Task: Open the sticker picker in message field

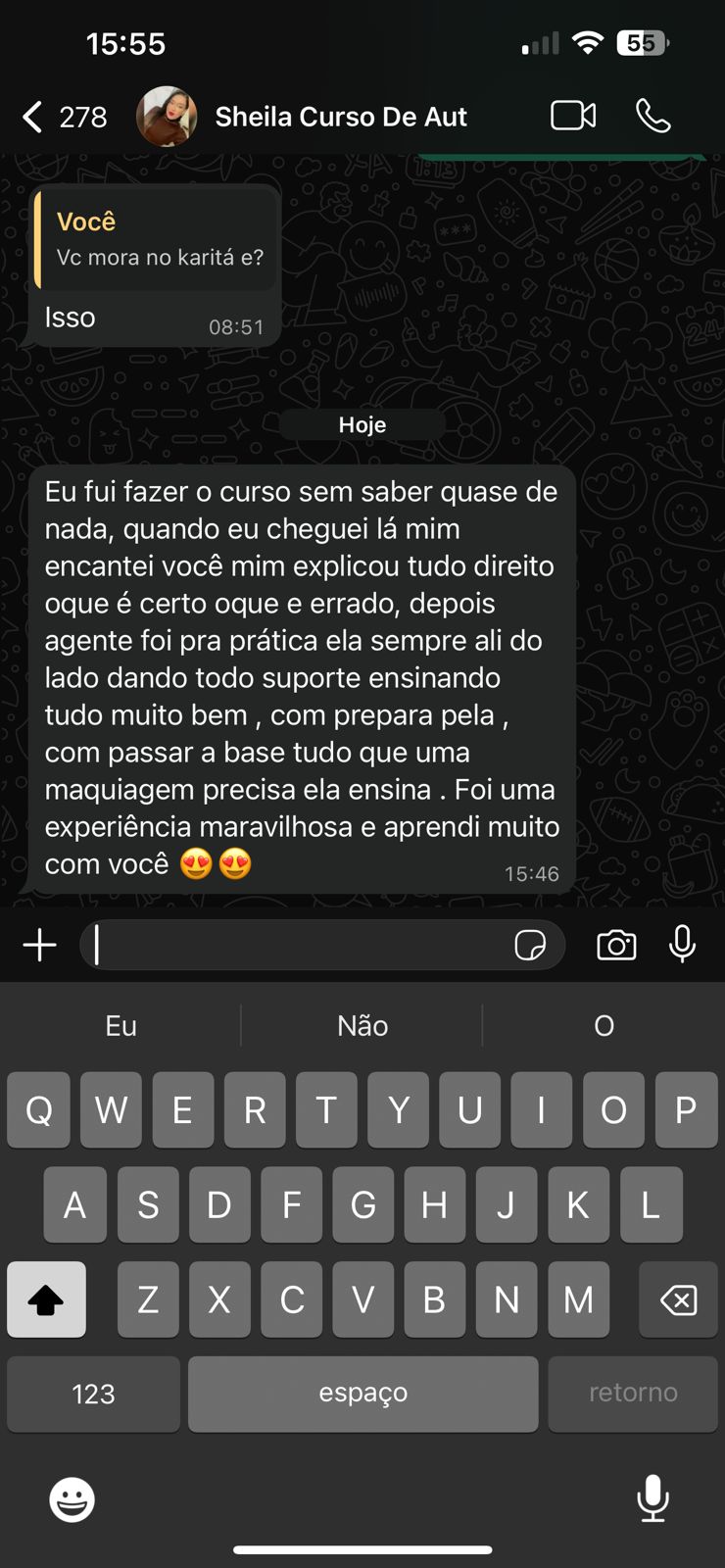Action: [x=530, y=946]
